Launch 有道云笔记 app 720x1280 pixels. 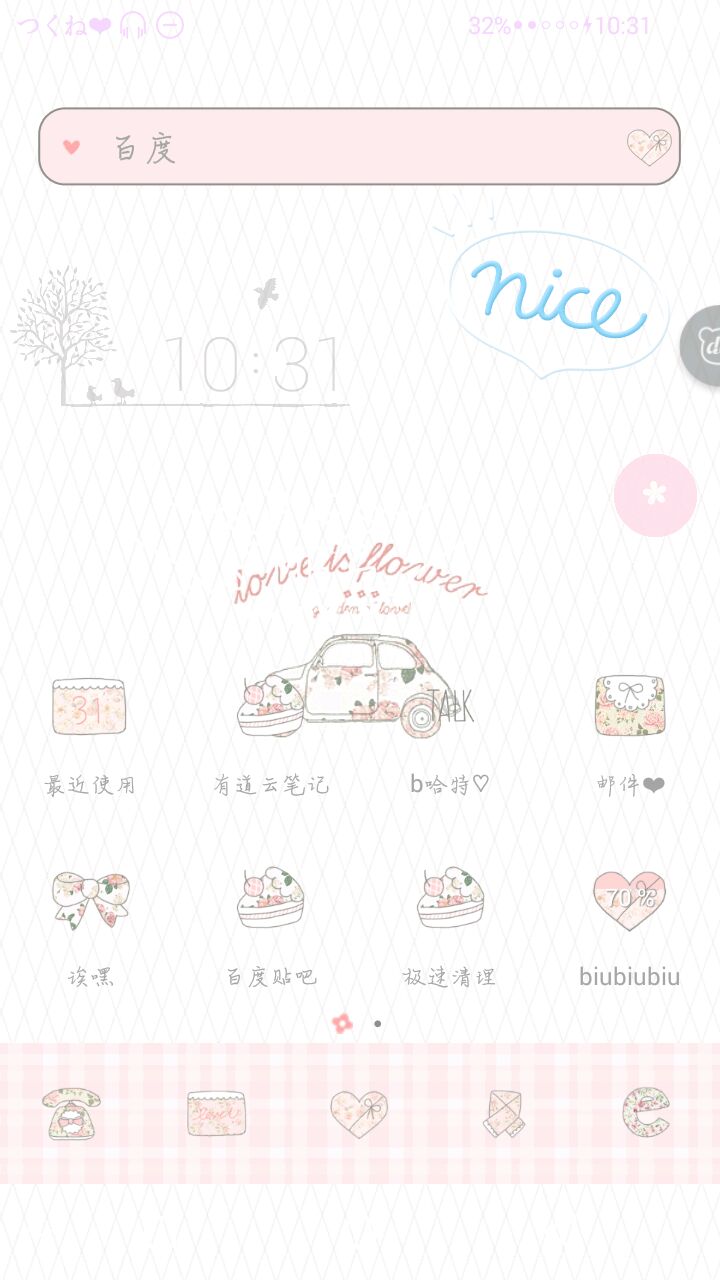[270, 708]
